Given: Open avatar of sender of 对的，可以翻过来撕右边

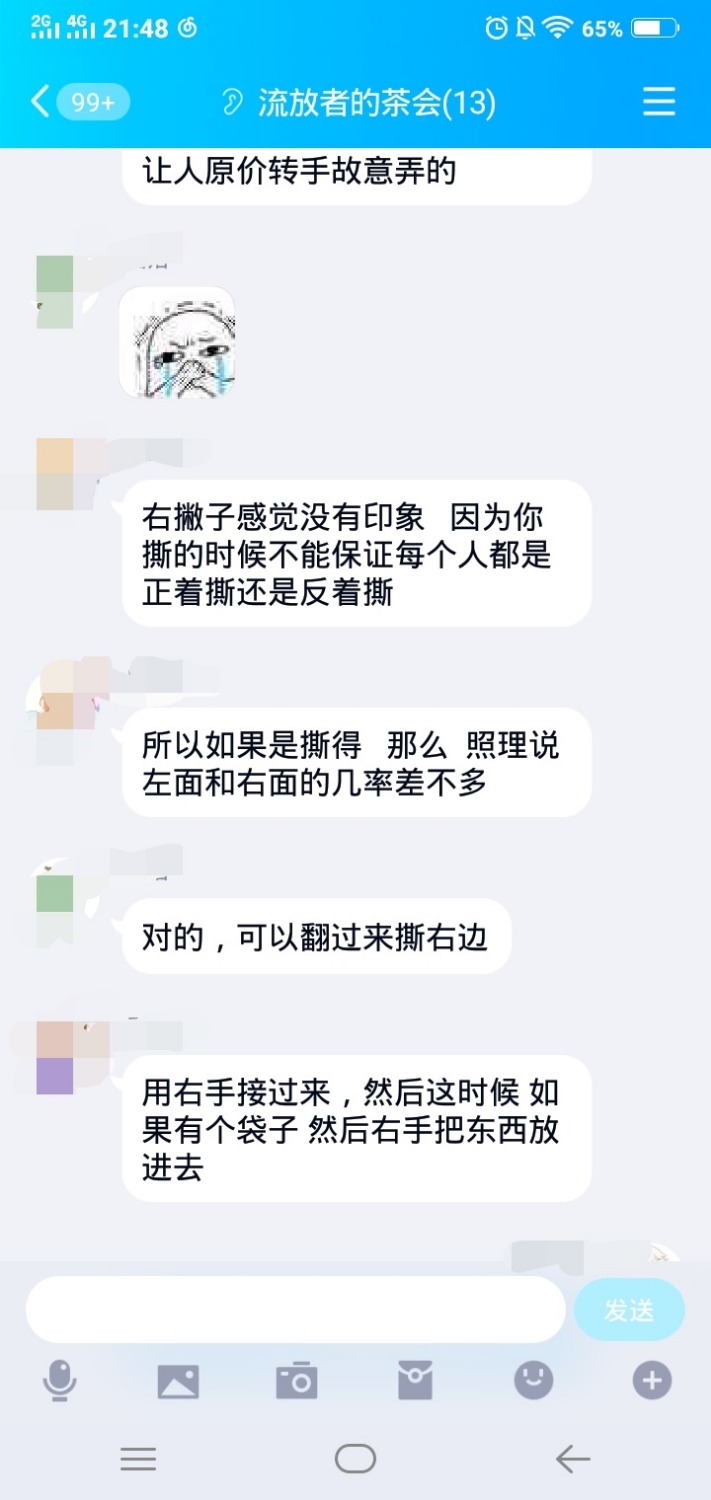Looking at the screenshot, I should tap(55, 893).
